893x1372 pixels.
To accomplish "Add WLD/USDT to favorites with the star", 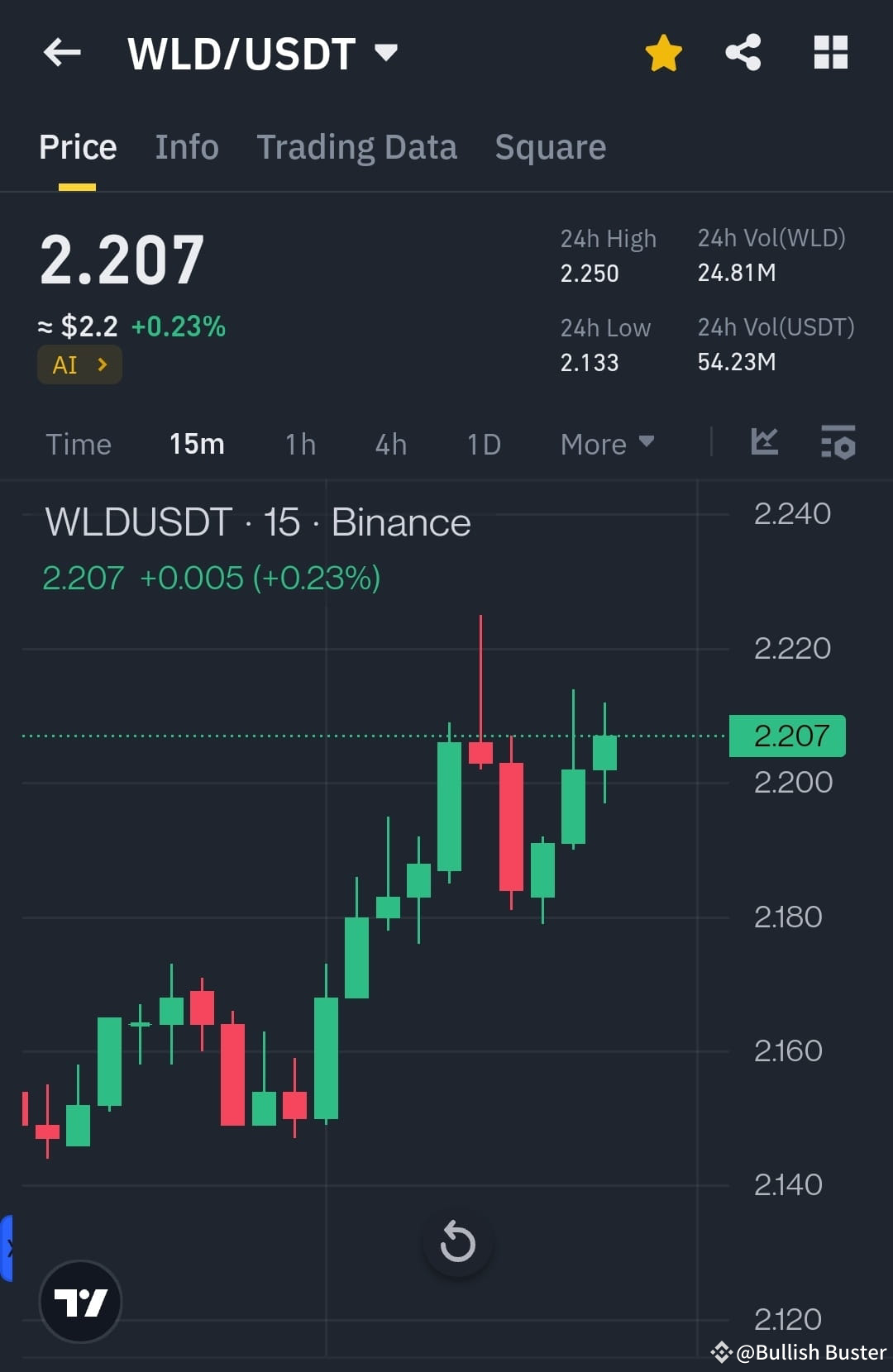I will tap(662, 52).
